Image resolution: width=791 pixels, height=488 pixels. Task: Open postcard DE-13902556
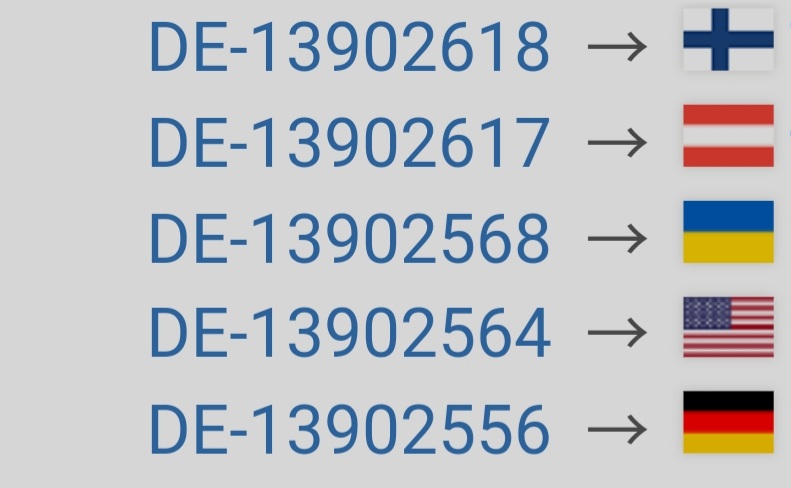point(349,430)
